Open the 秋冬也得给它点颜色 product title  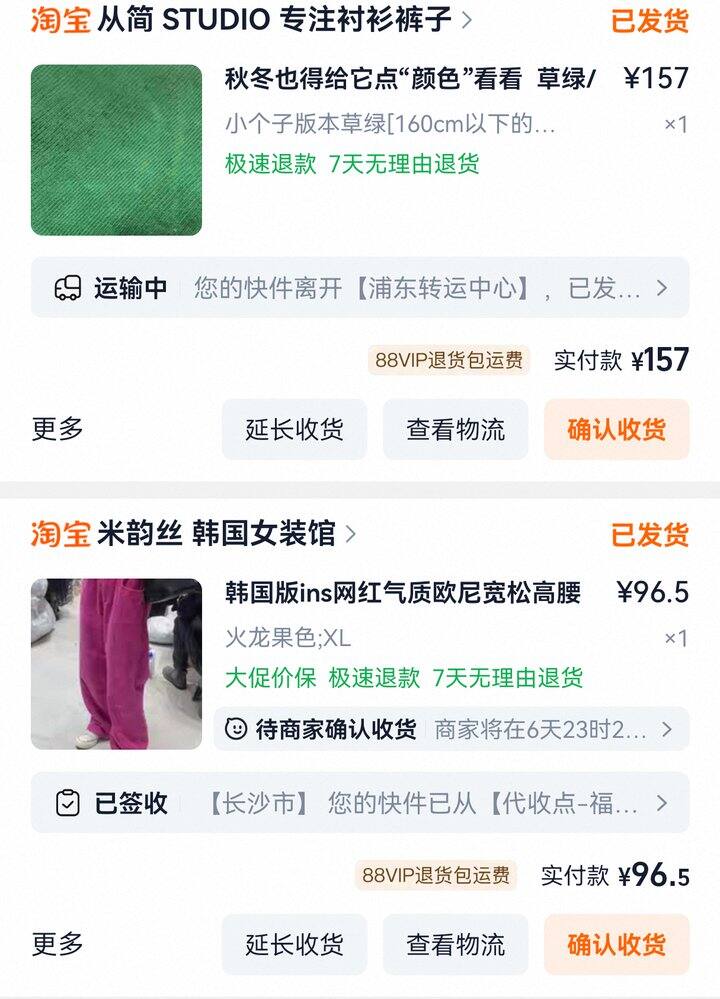[410, 79]
